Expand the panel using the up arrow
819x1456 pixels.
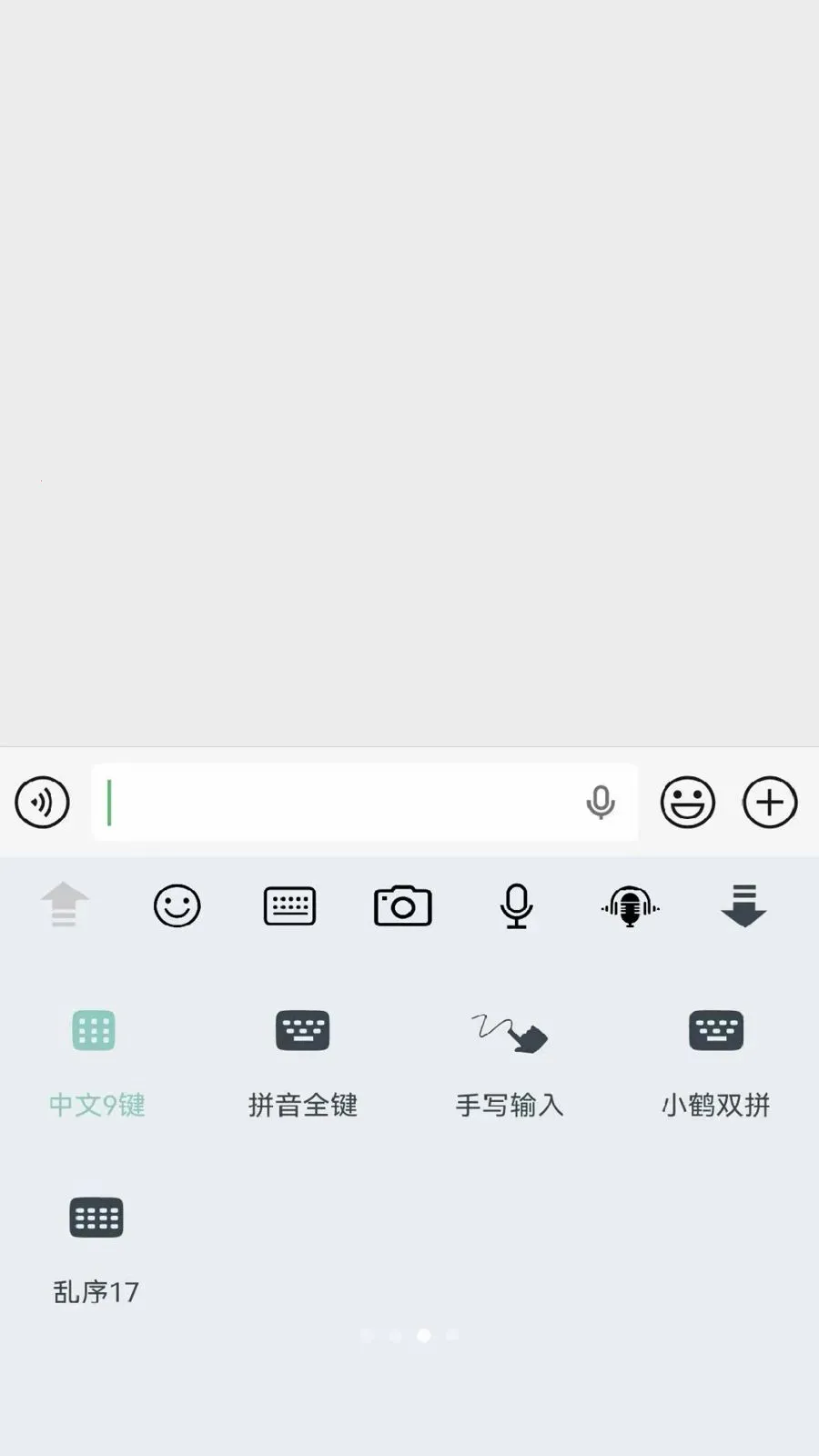coord(64,905)
